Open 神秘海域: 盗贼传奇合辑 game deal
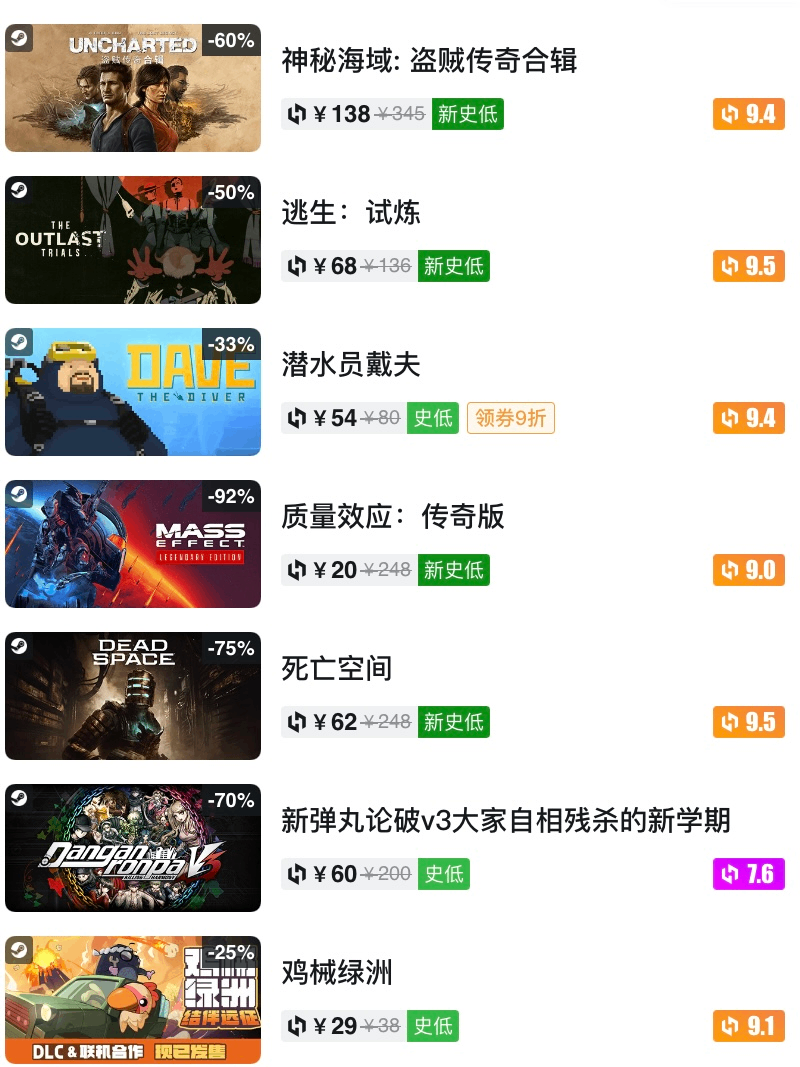Image resolution: width=800 pixels, height=1067 pixels. tap(430, 61)
